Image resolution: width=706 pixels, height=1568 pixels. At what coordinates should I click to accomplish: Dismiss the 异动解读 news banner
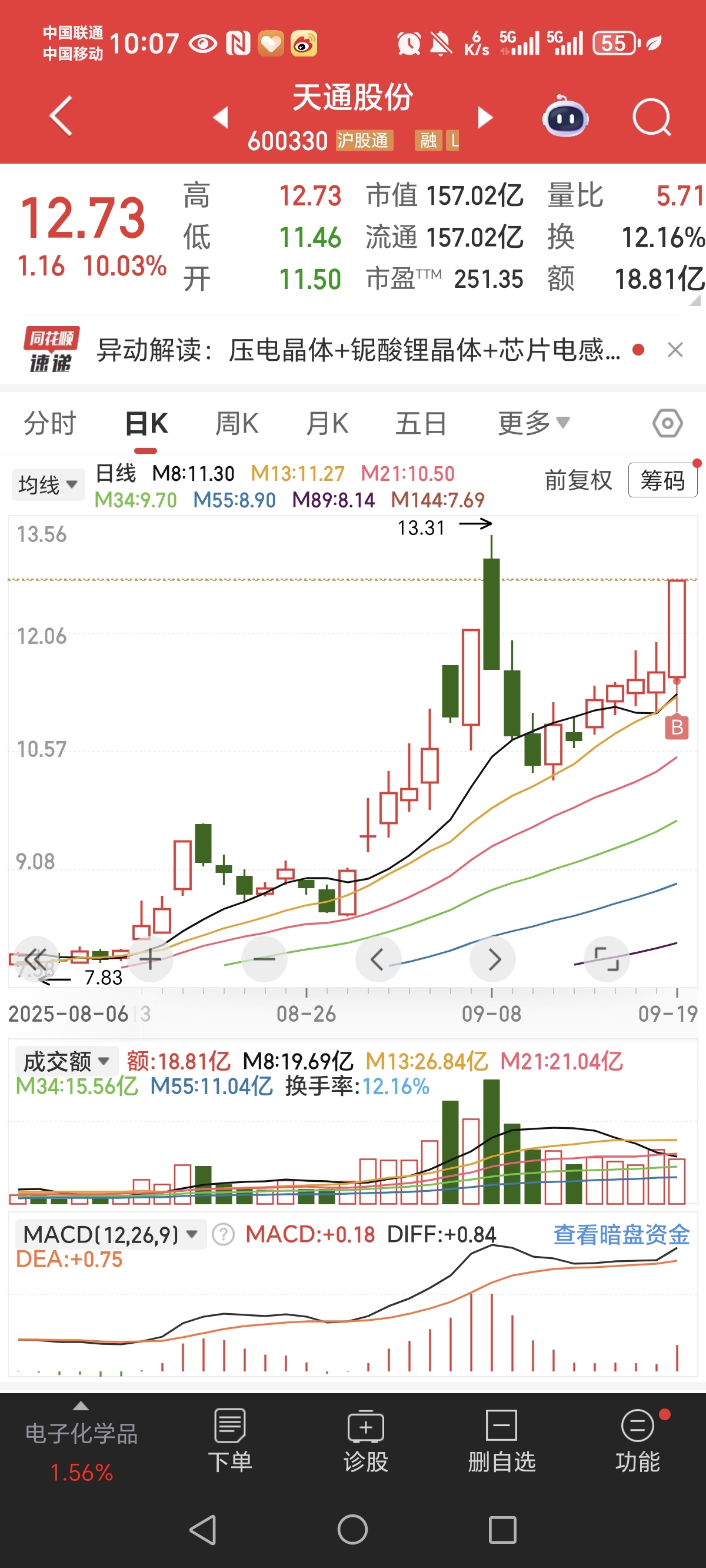pyautogui.click(x=675, y=350)
